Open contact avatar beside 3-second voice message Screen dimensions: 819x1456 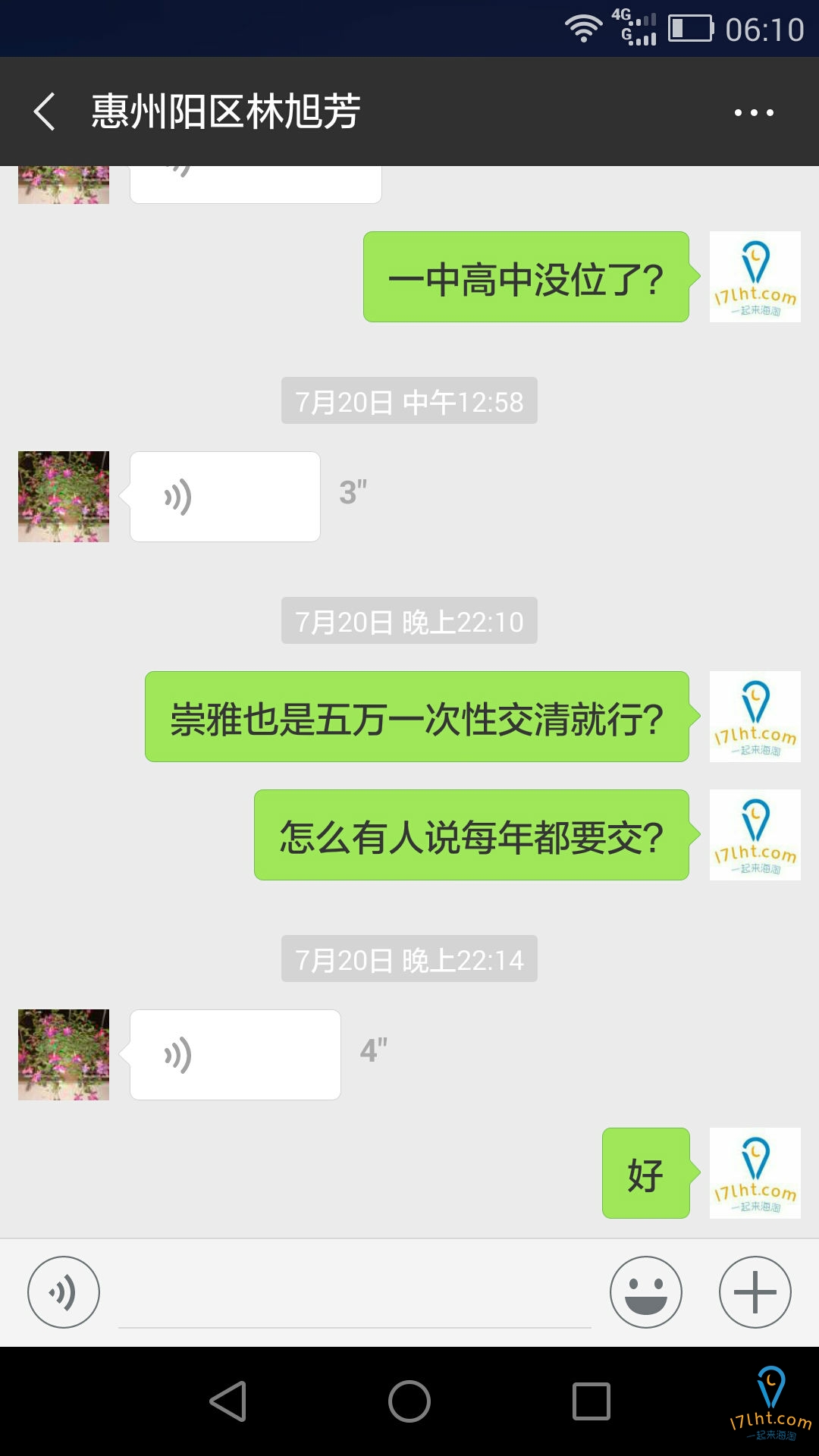64,497
